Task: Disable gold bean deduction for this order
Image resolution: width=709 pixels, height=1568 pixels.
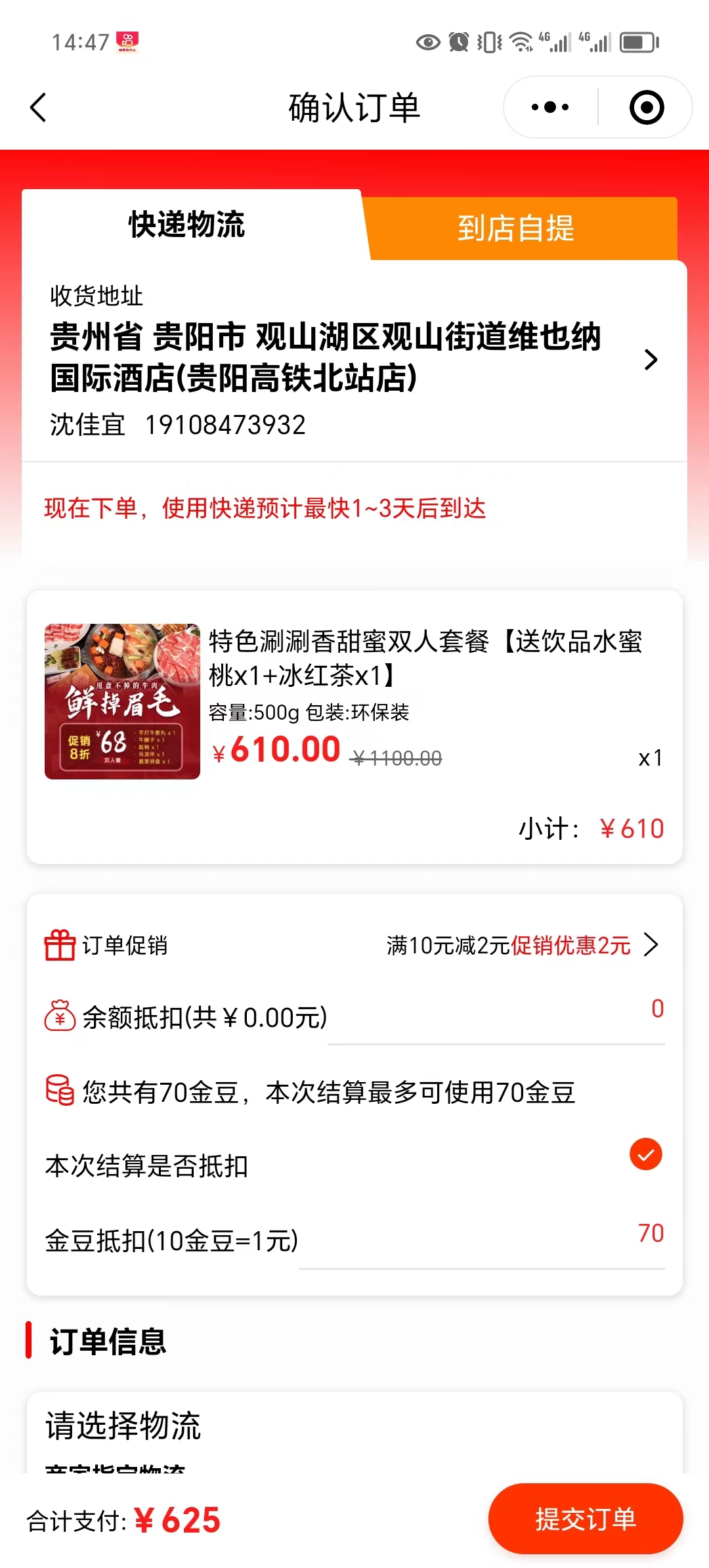Action: [645, 1154]
